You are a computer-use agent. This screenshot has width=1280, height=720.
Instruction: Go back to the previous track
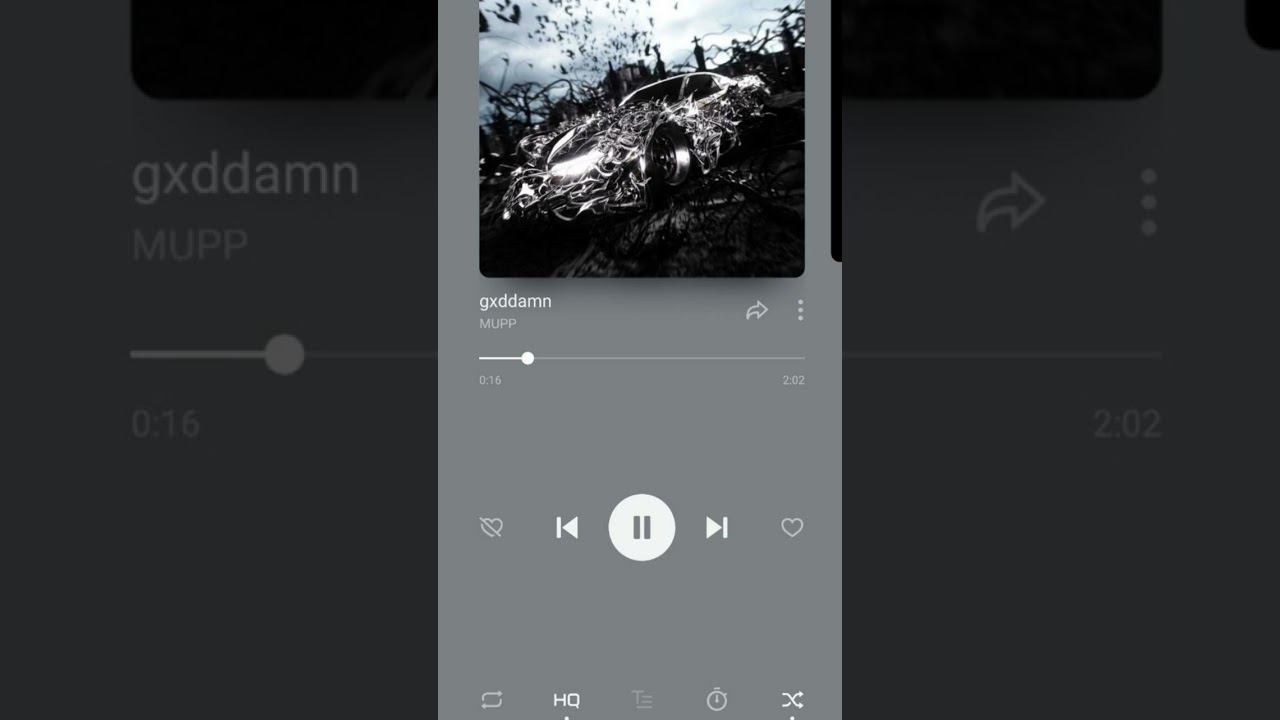pos(567,527)
